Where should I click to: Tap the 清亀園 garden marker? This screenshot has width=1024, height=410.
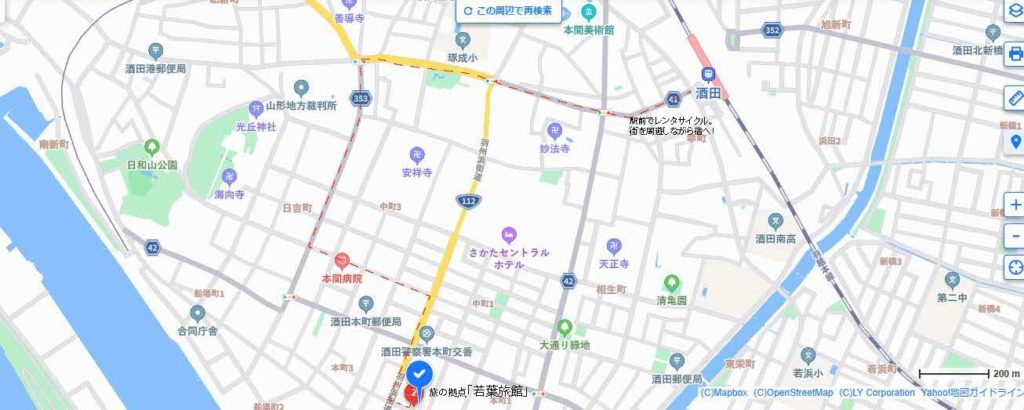(x=671, y=283)
